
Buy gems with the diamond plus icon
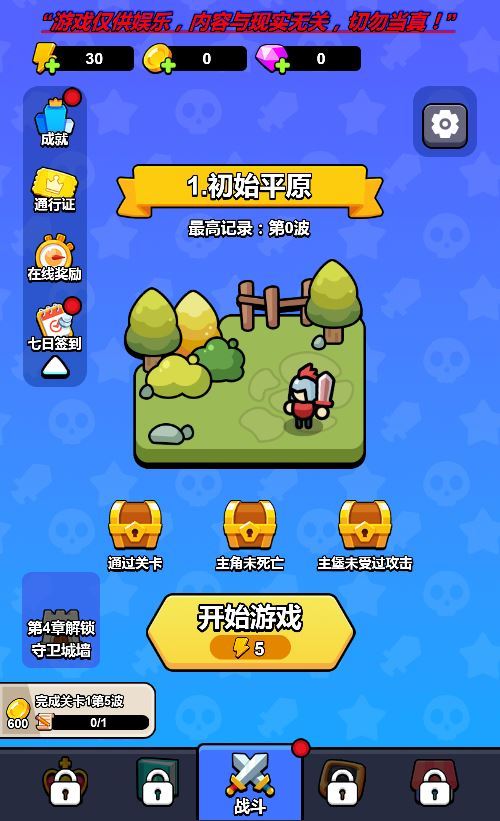pyautogui.click(x=272, y=59)
